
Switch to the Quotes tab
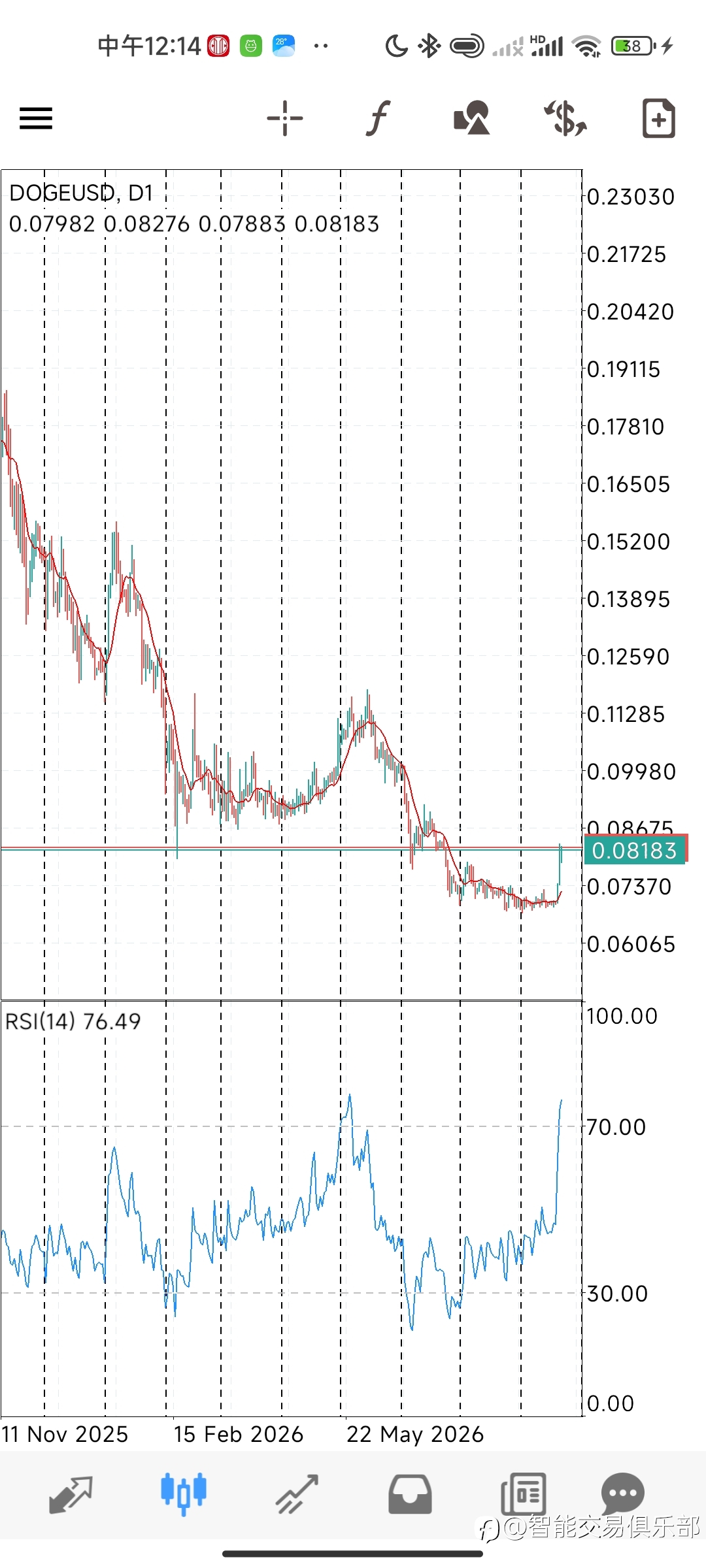click(71, 1494)
